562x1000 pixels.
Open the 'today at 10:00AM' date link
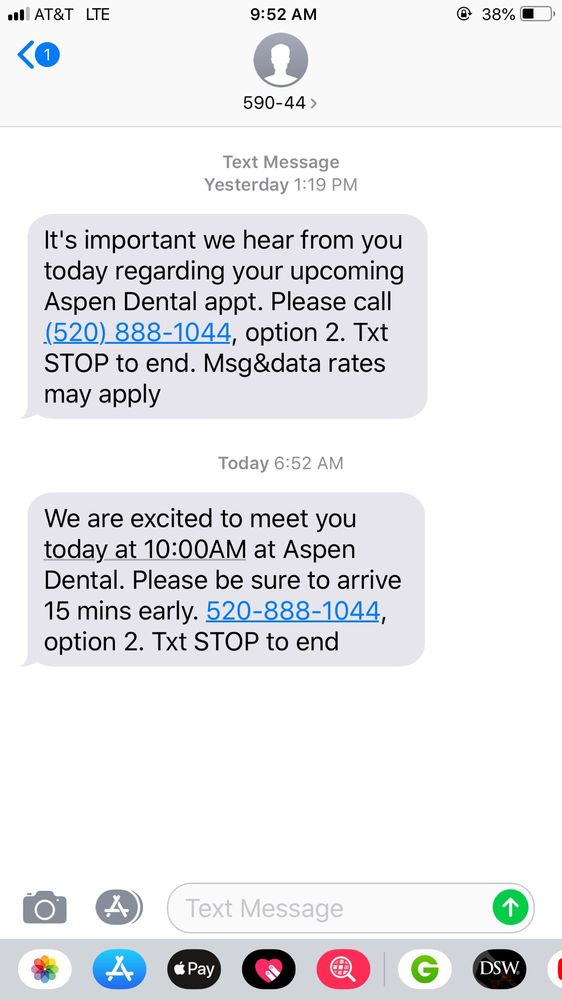pos(145,549)
